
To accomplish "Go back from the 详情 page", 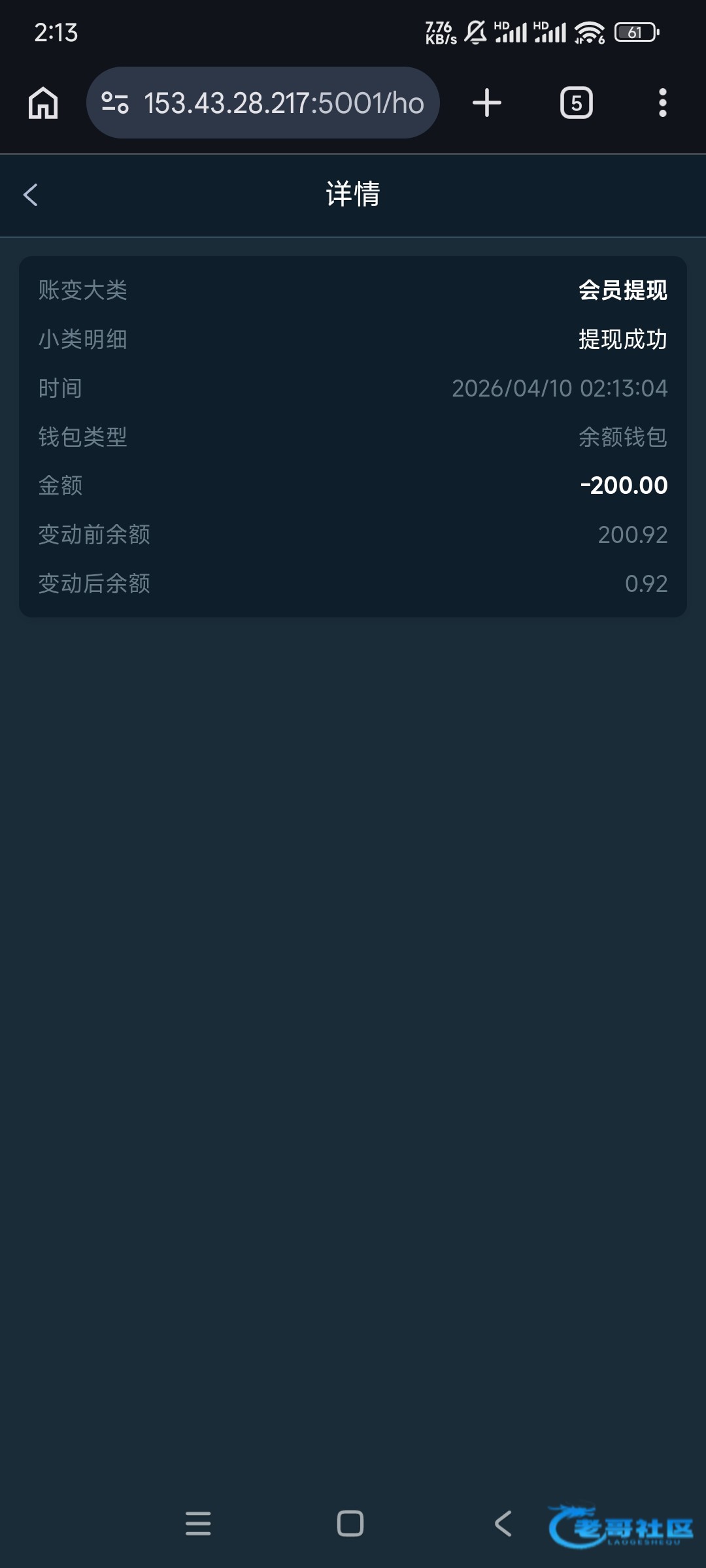I will [31, 195].
